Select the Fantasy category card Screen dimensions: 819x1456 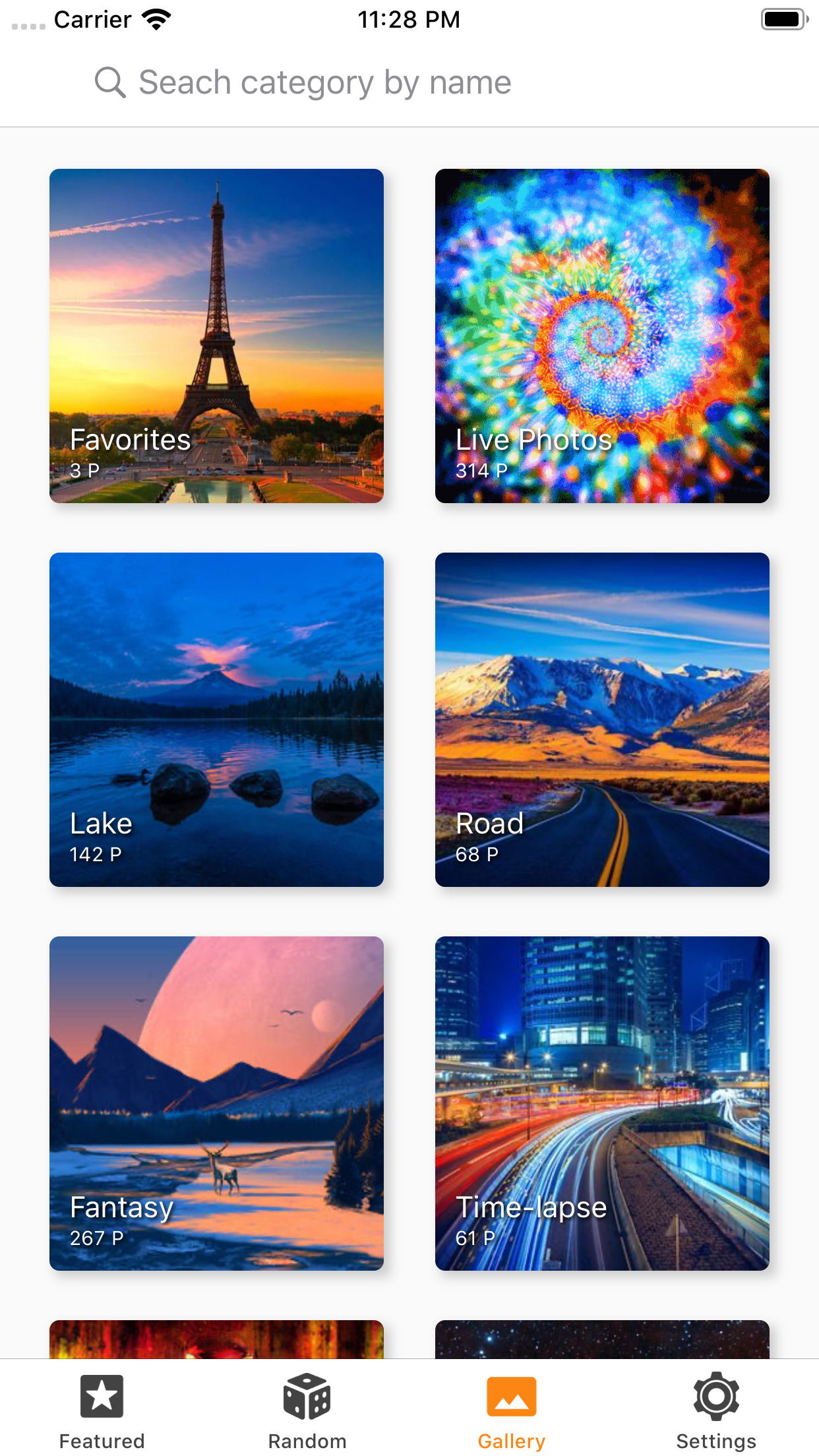click(x=216, y=1103)
